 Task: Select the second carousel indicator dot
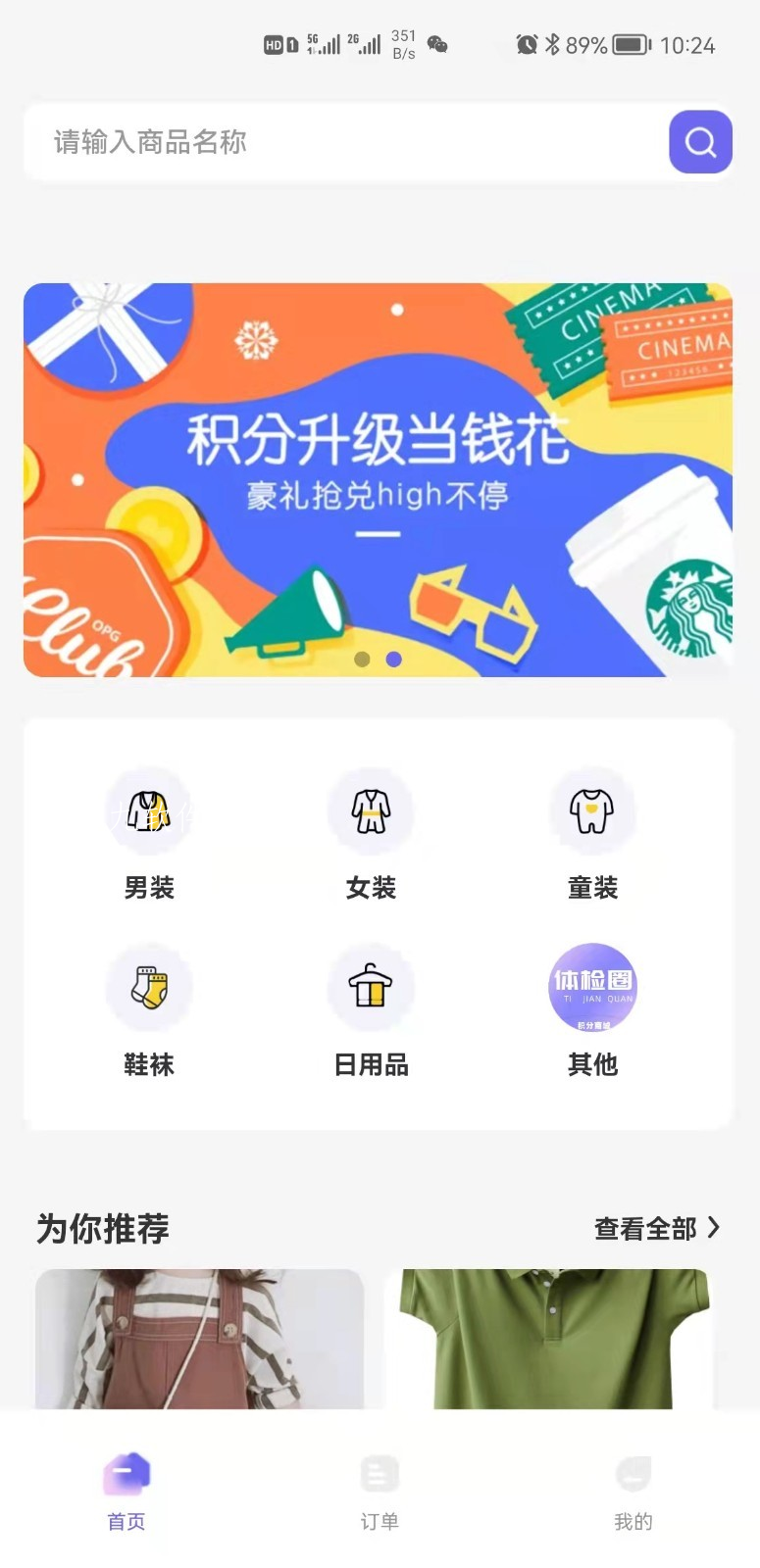(394, 660)
